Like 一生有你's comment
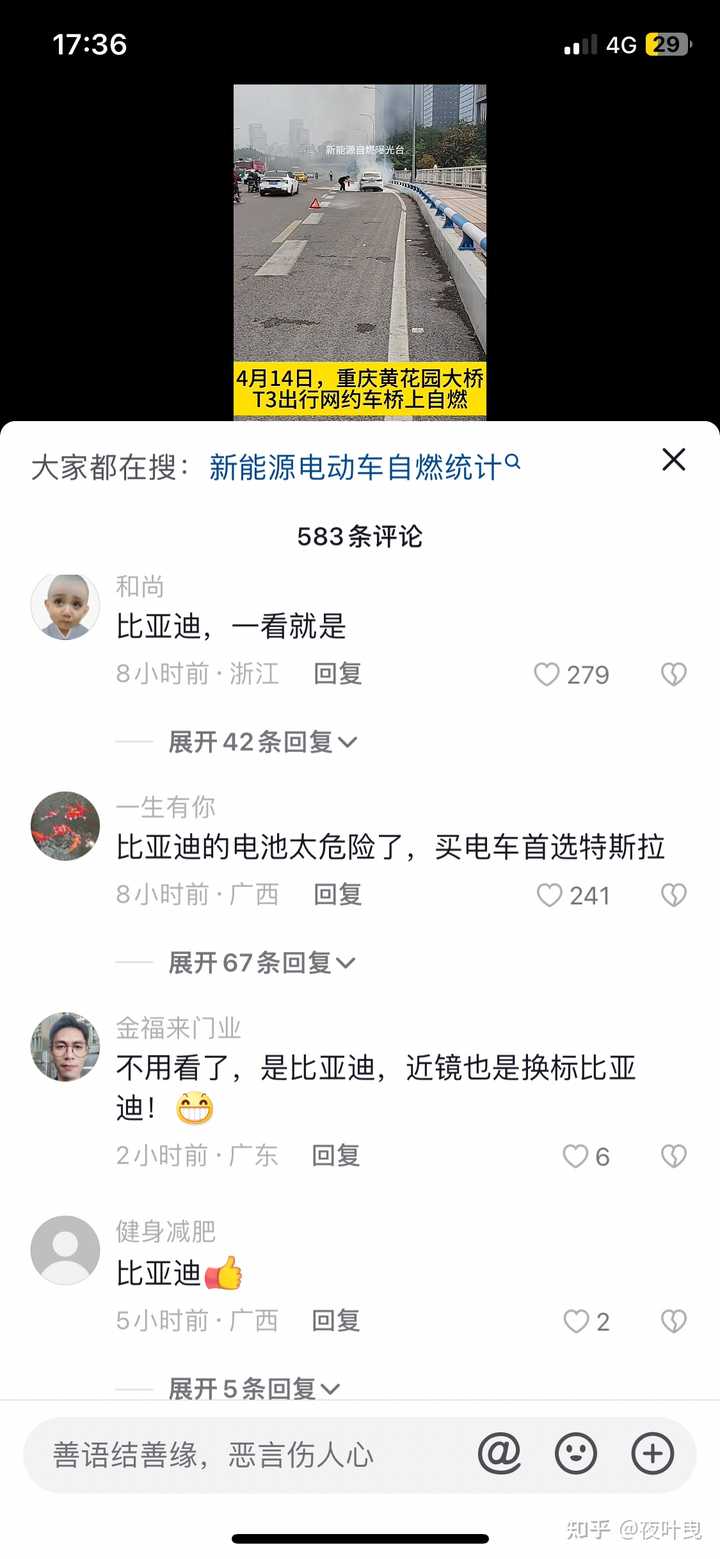The image size is (720, 1559). pyautogui.click(x=549, y=895)
